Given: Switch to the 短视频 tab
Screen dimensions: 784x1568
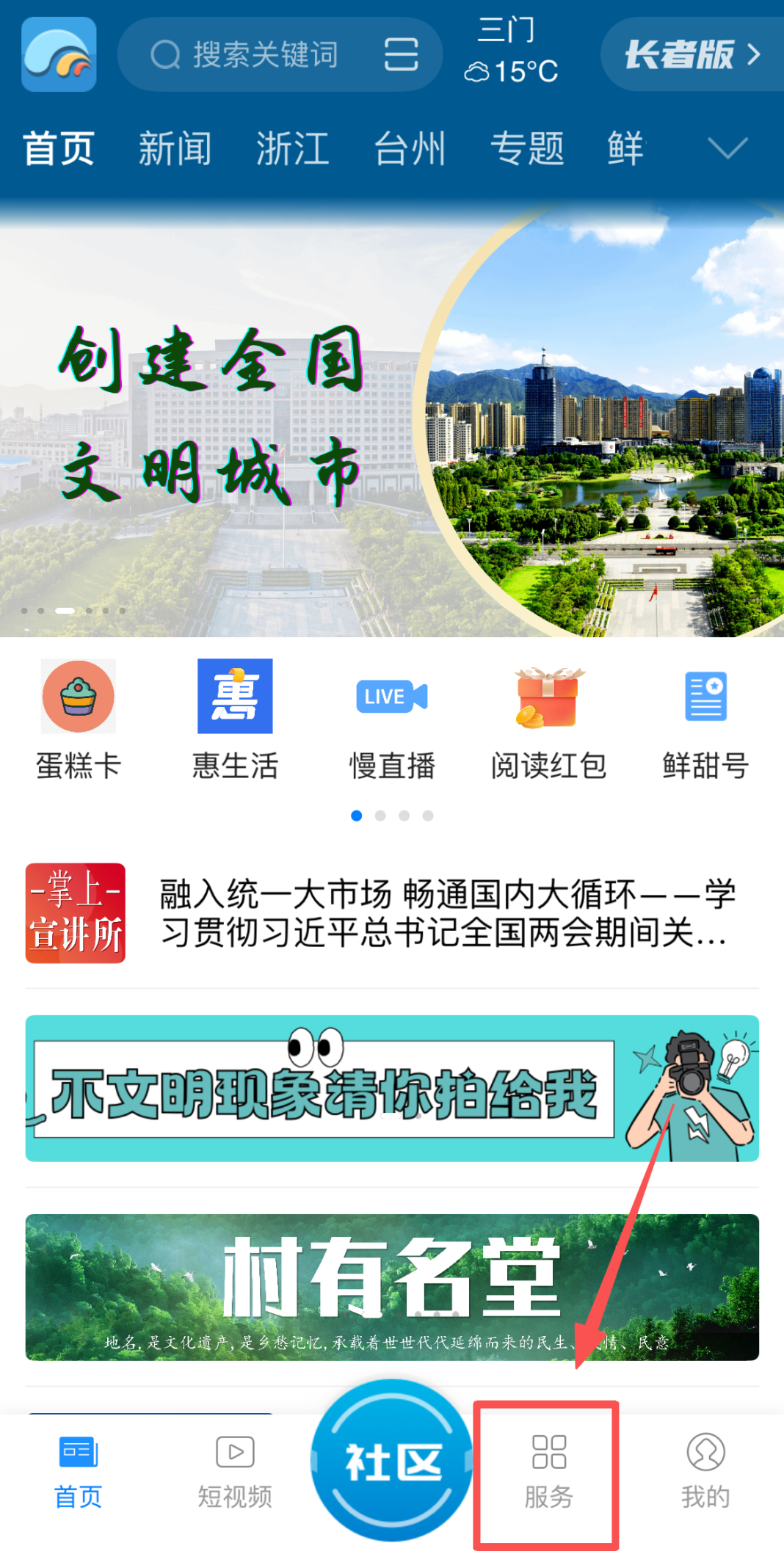Looking at the screenshot, I should click(x=235, y=1463).
